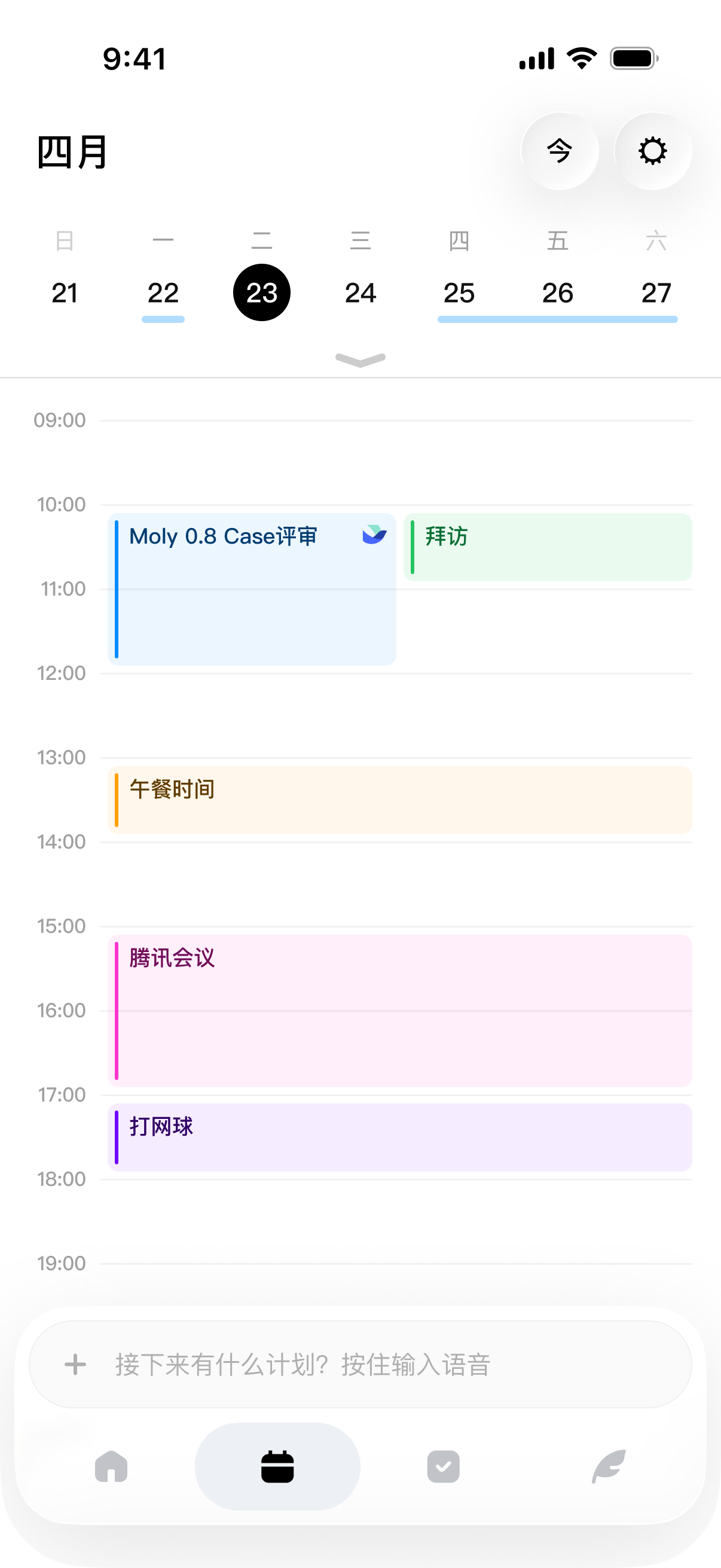
Task: Open the settings gear
Action: click(x=653, y=151)
